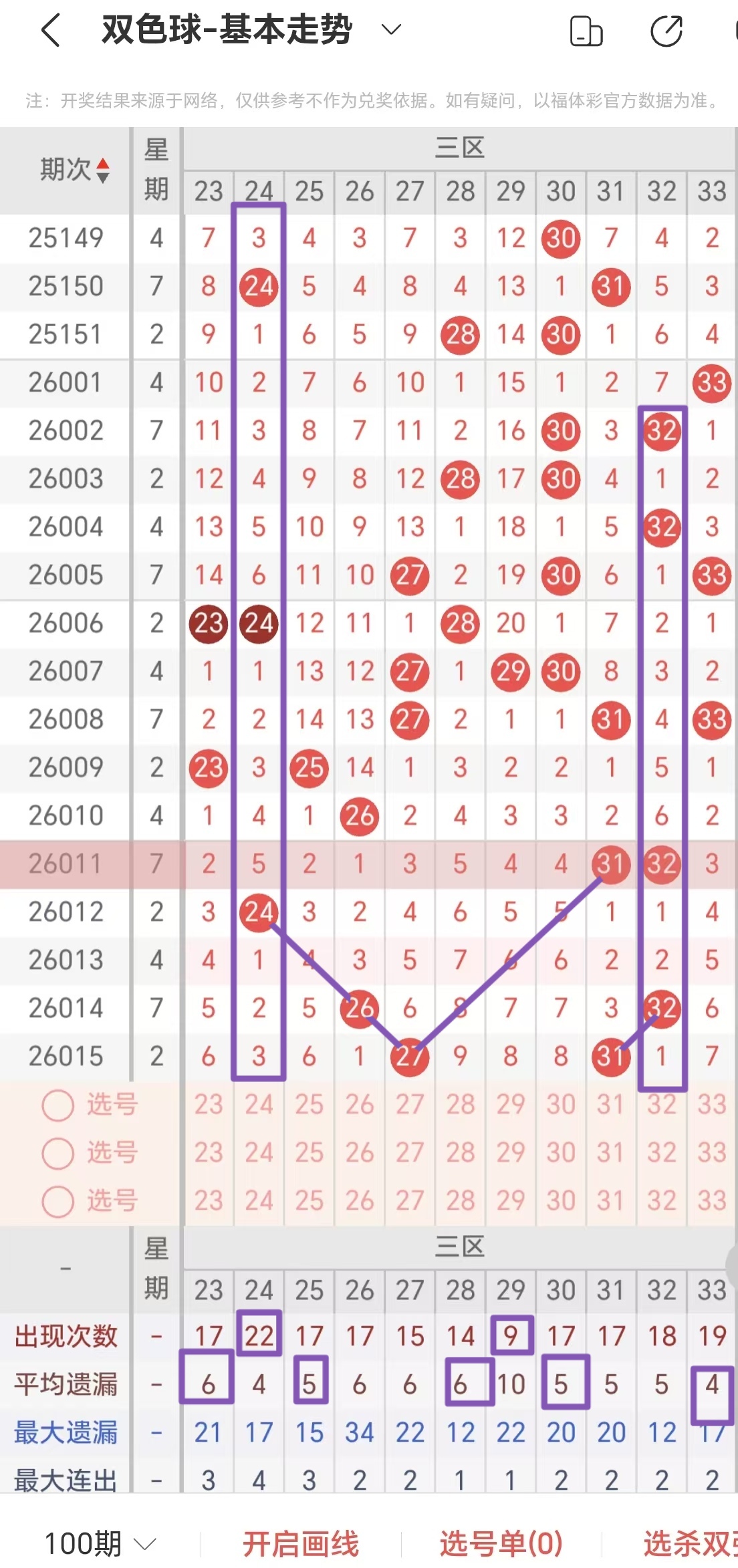Select the second 选号 radio circle

57,1153
